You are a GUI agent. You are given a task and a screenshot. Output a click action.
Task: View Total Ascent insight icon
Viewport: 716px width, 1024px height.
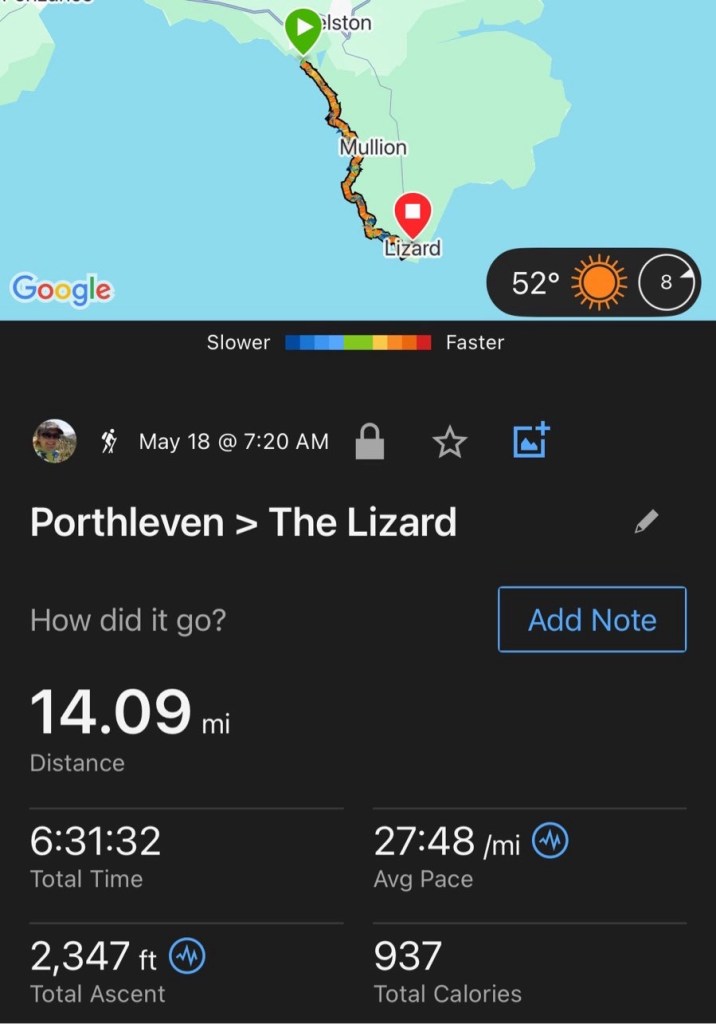pyautogui.click(x=188, y=957)
